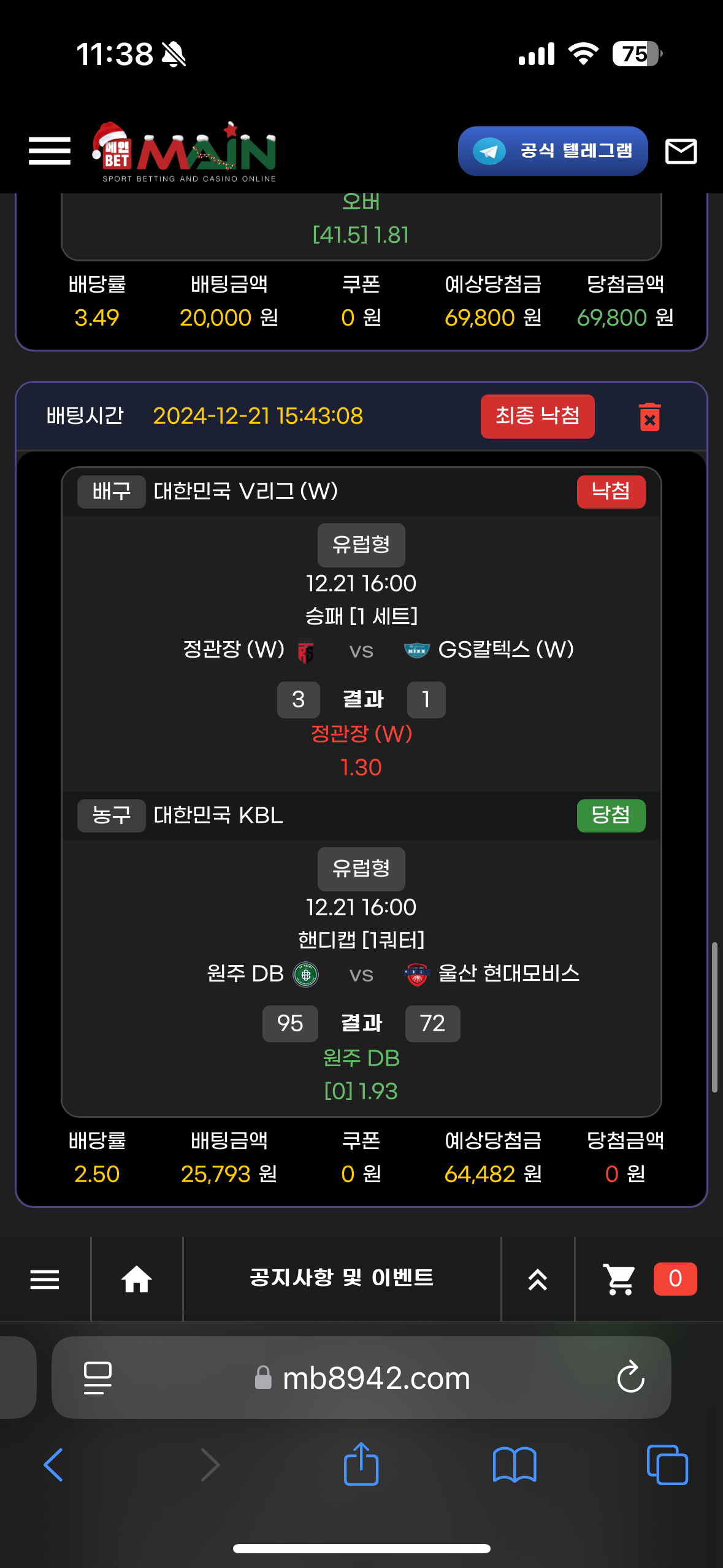Reload the page in Safari
The image size is (723, 1568).
tap(630, 1378)
